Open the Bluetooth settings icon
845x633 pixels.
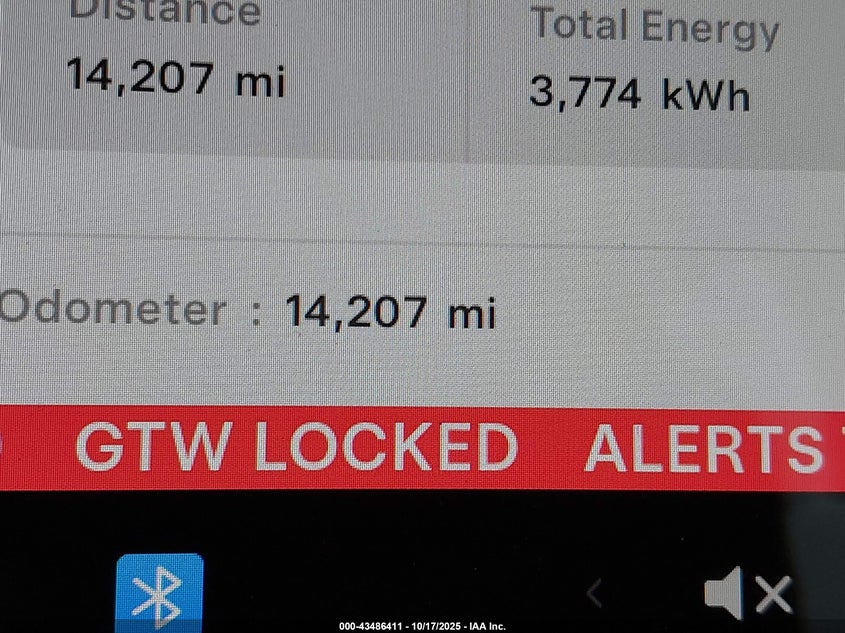click(x=159, y=594)
